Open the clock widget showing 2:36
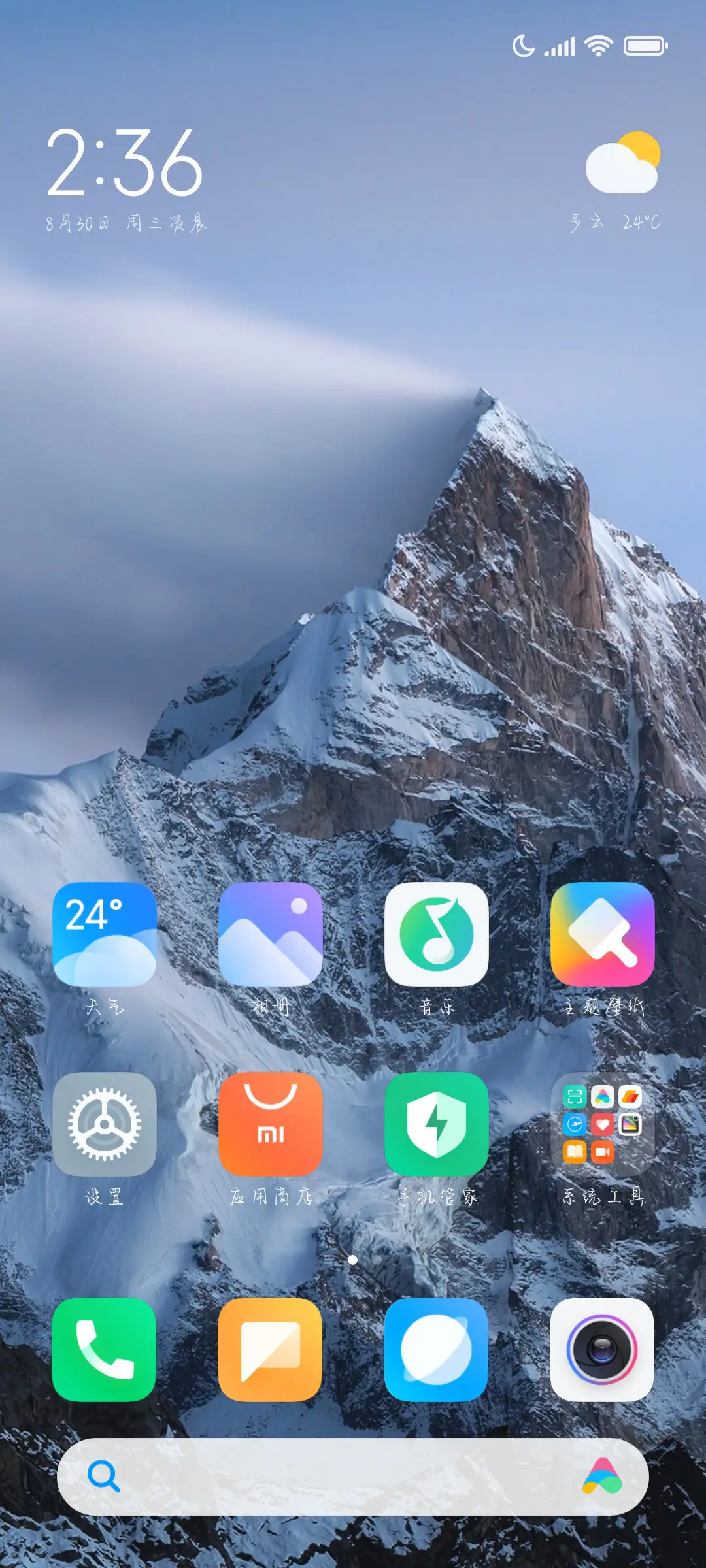Screen dimensions: 706x1568 coord(124,163)
